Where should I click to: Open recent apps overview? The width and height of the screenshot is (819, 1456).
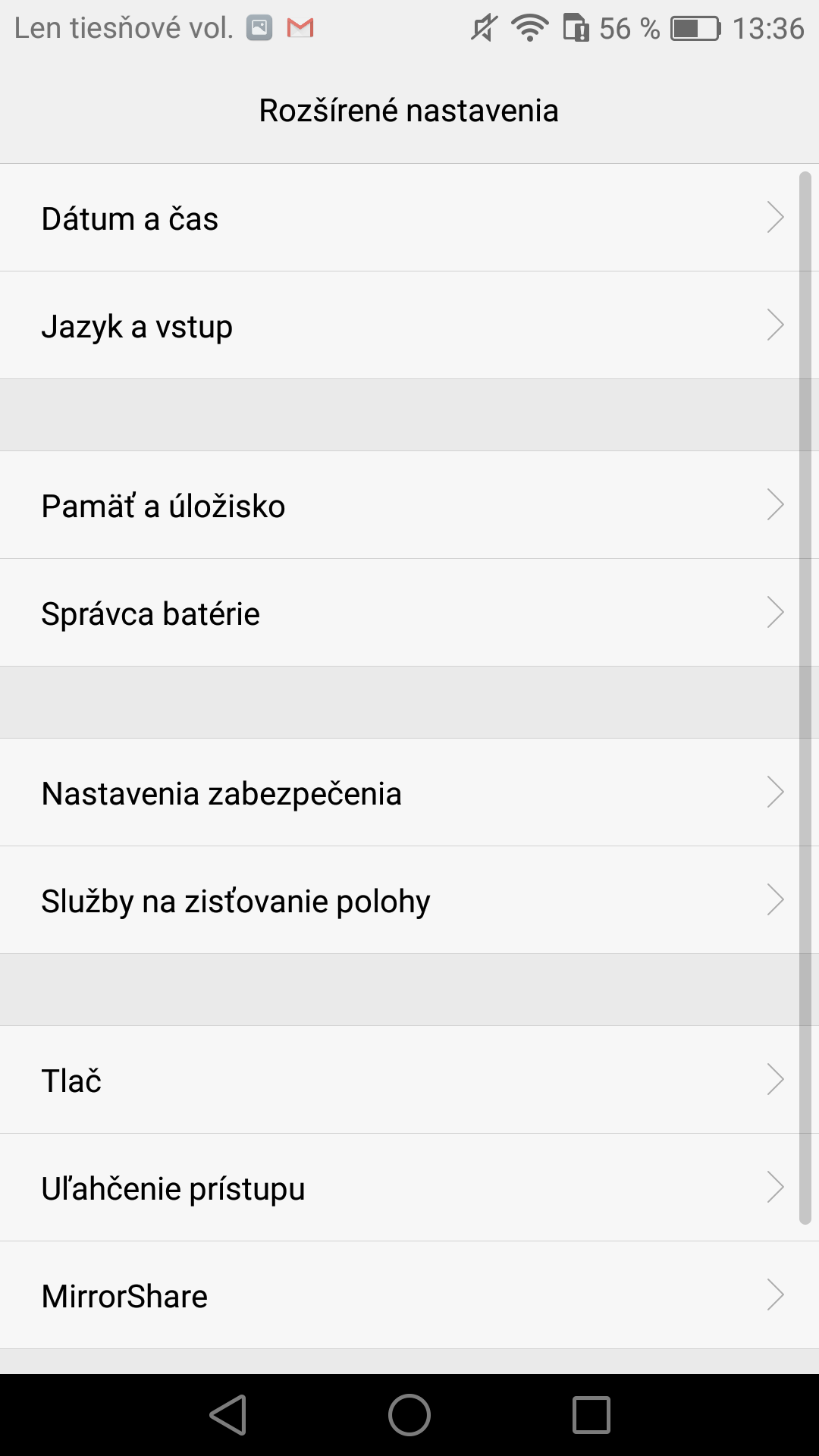[591, 1415]
